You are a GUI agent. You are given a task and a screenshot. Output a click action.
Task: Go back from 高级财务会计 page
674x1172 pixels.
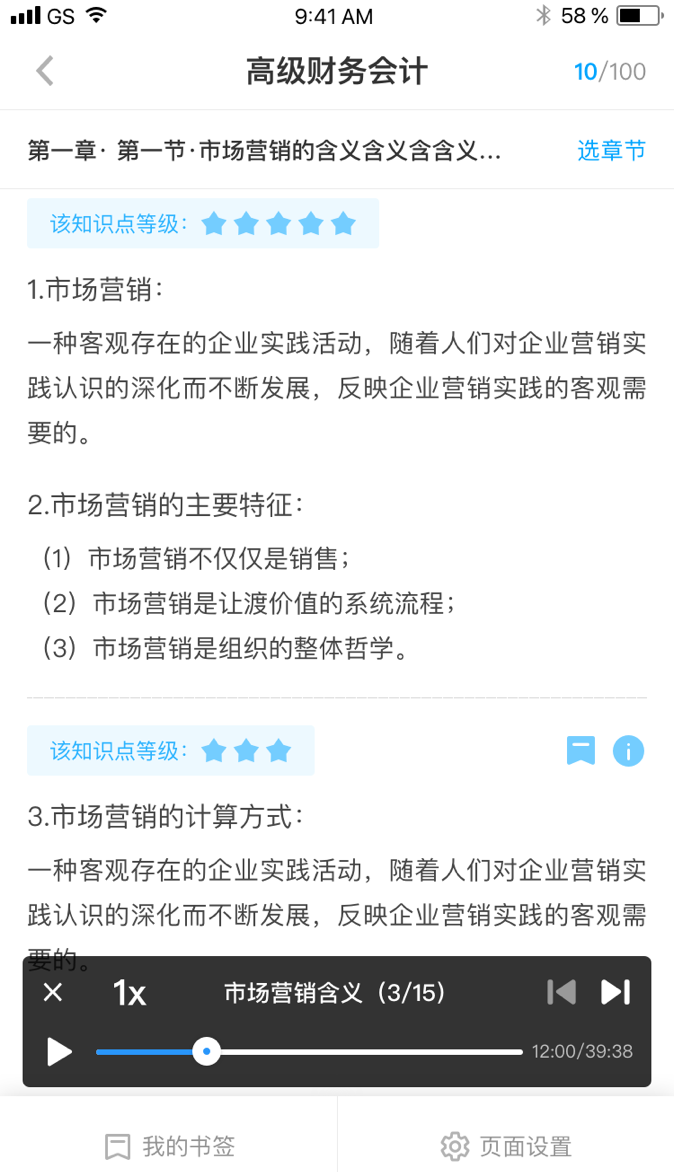tap(45, 71)
